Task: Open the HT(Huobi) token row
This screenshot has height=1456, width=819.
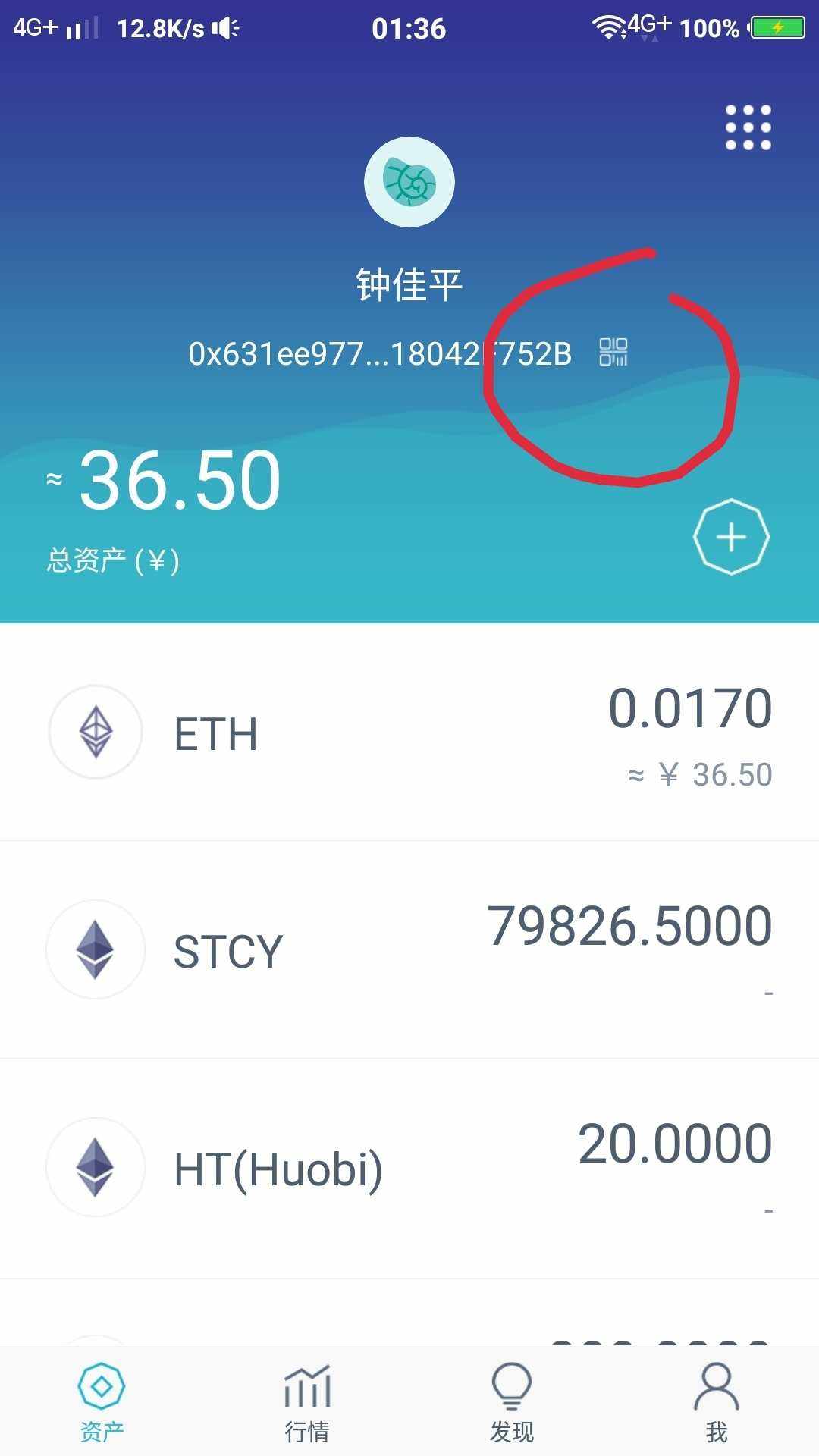Action: [x=409, y=1168]
